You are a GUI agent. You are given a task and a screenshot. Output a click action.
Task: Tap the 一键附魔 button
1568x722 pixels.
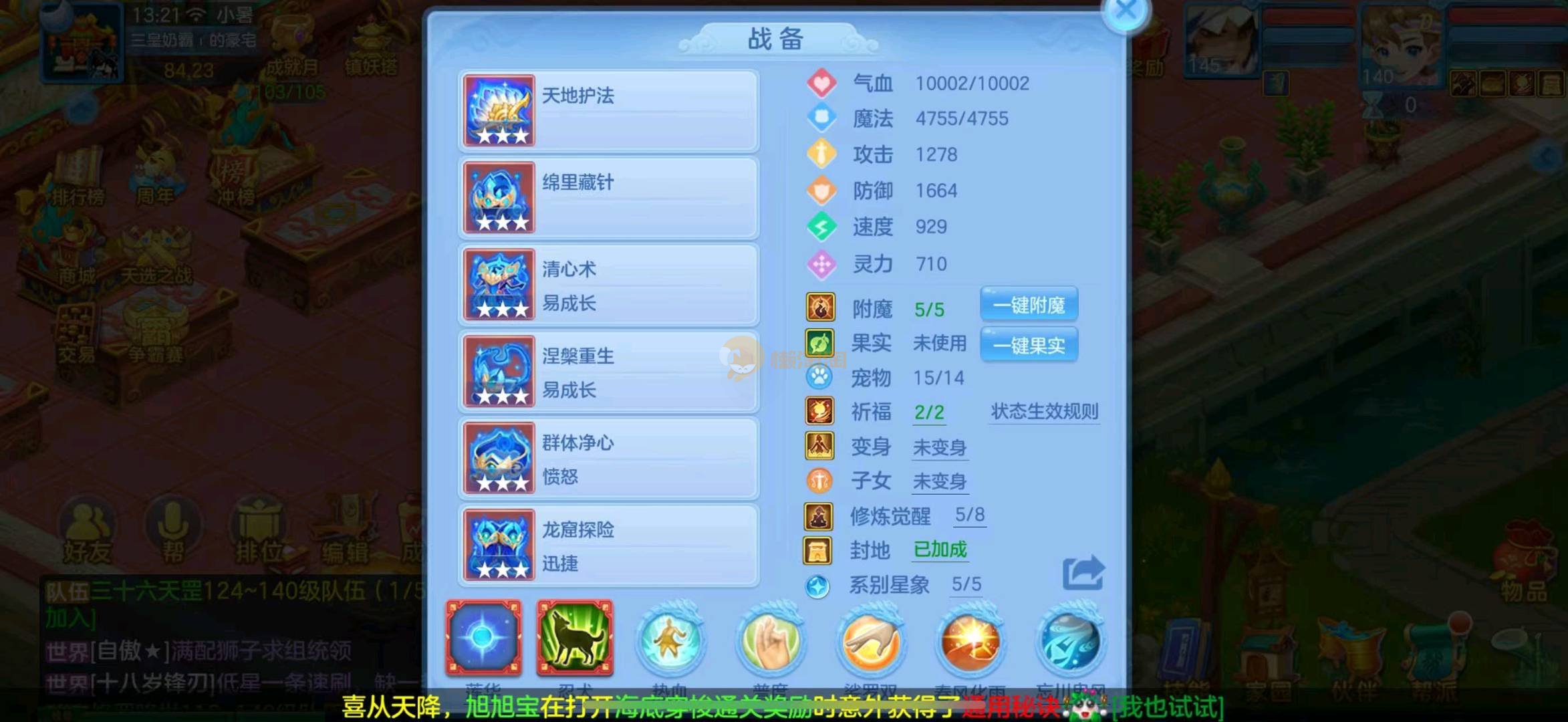click(x=1029, y=306)
